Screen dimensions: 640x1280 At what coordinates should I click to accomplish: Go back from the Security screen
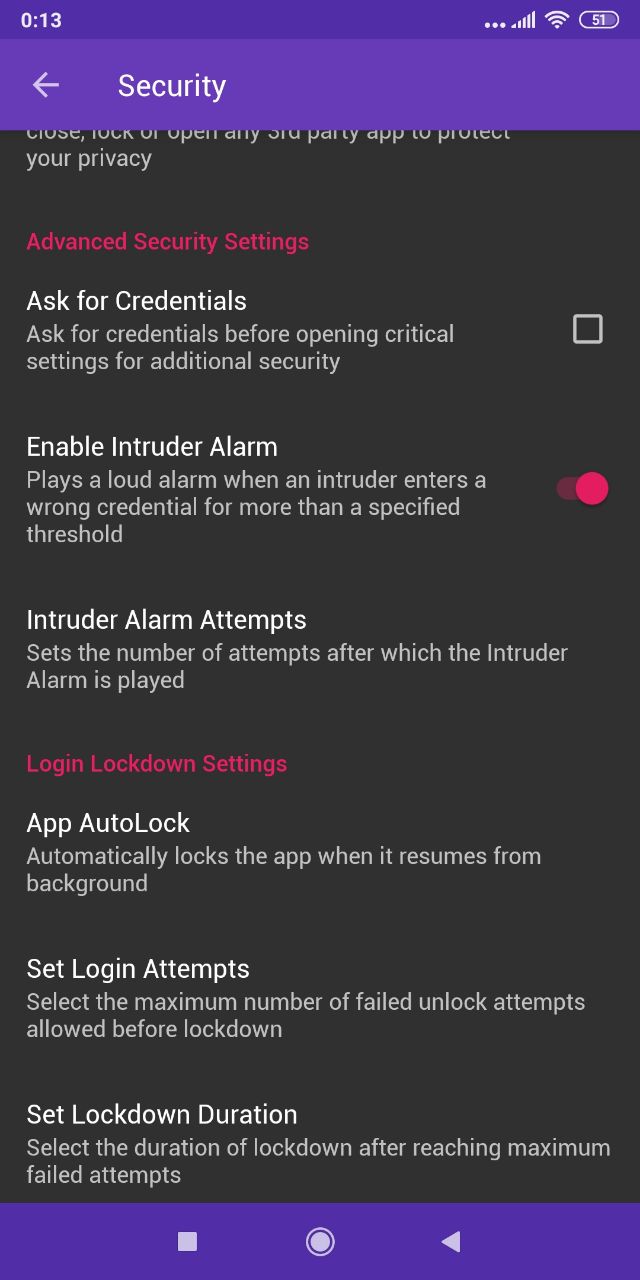46,86
